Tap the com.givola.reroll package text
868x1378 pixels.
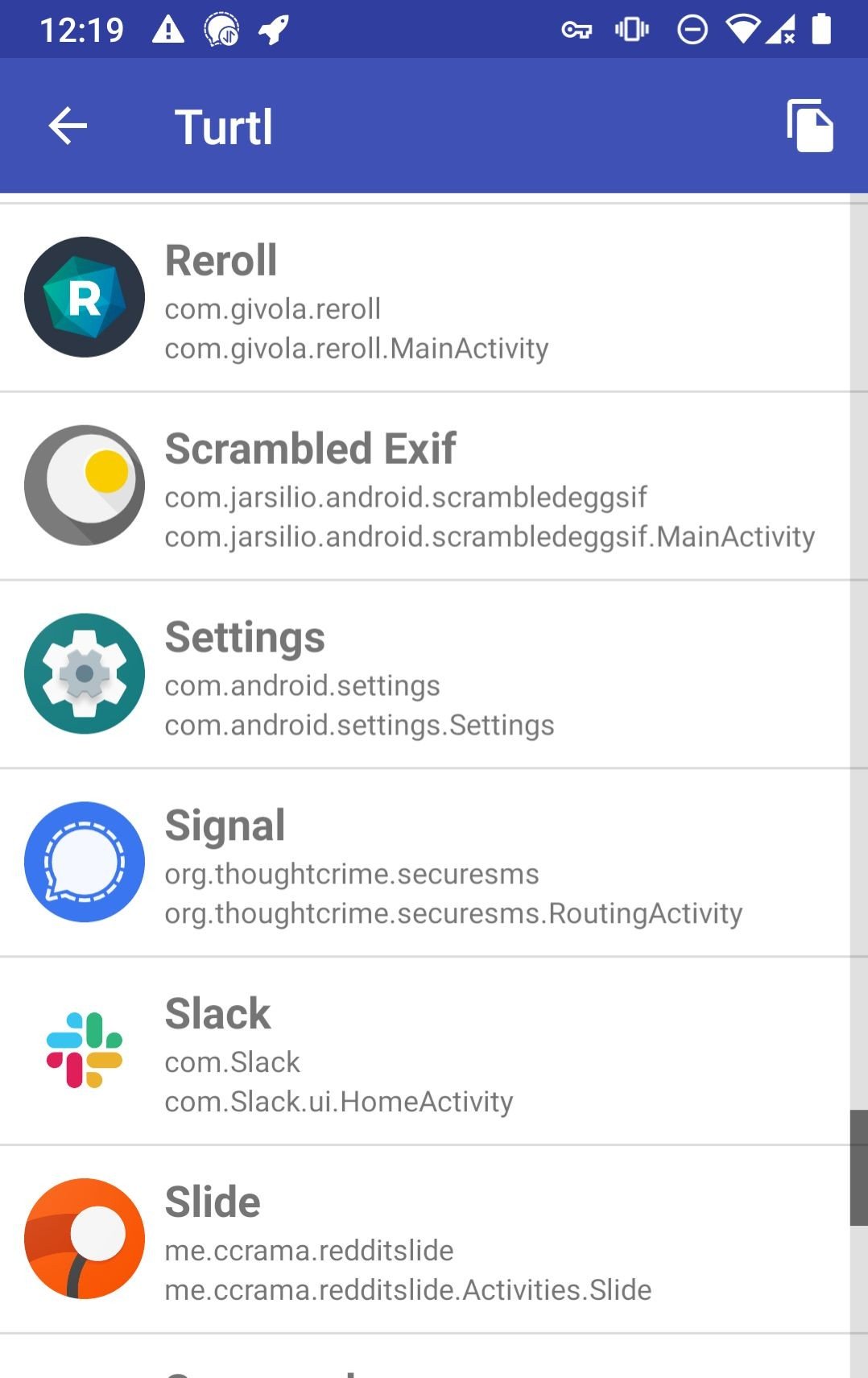click(272, 309)
